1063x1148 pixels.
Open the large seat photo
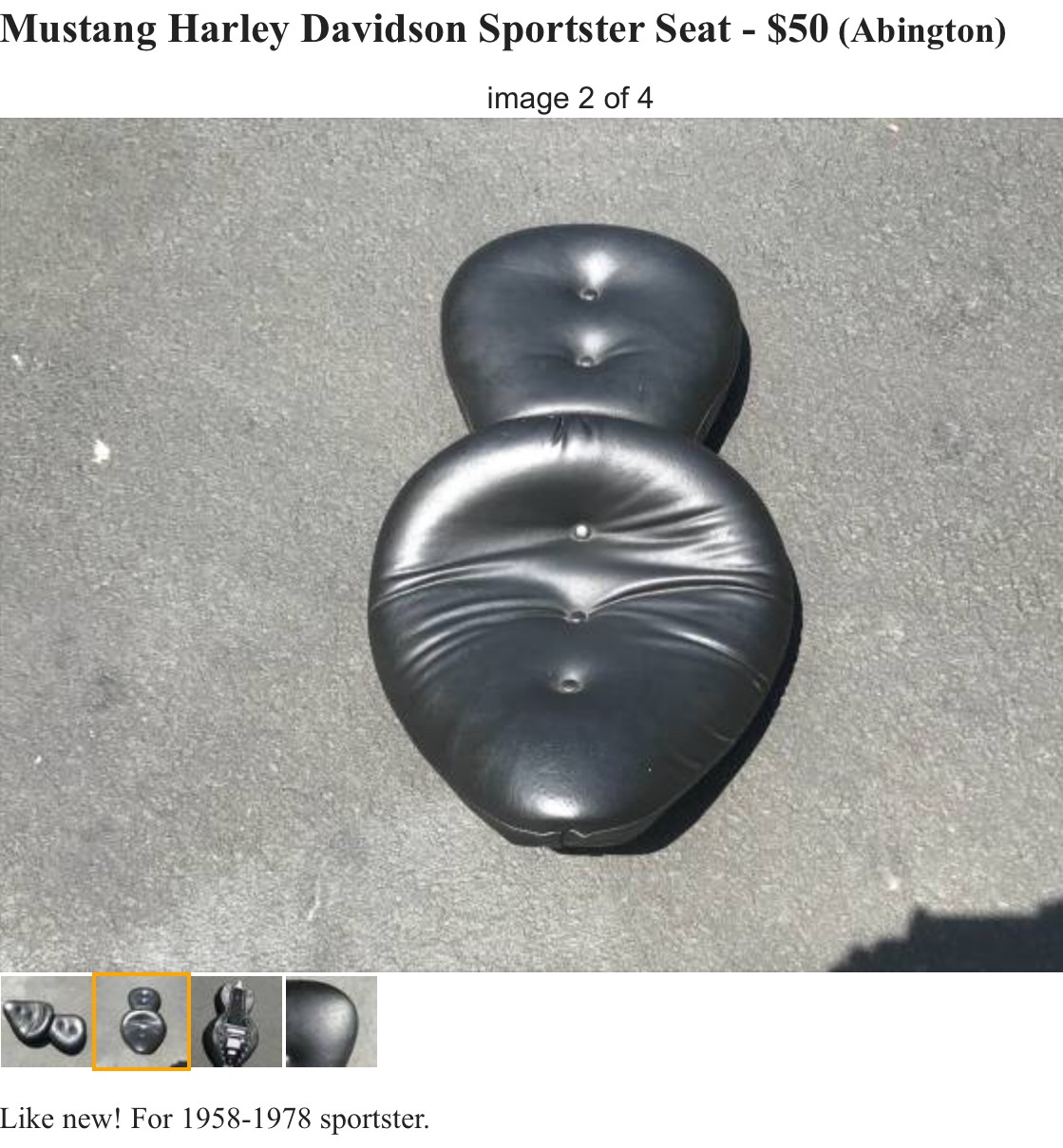(x=531, y=544)
